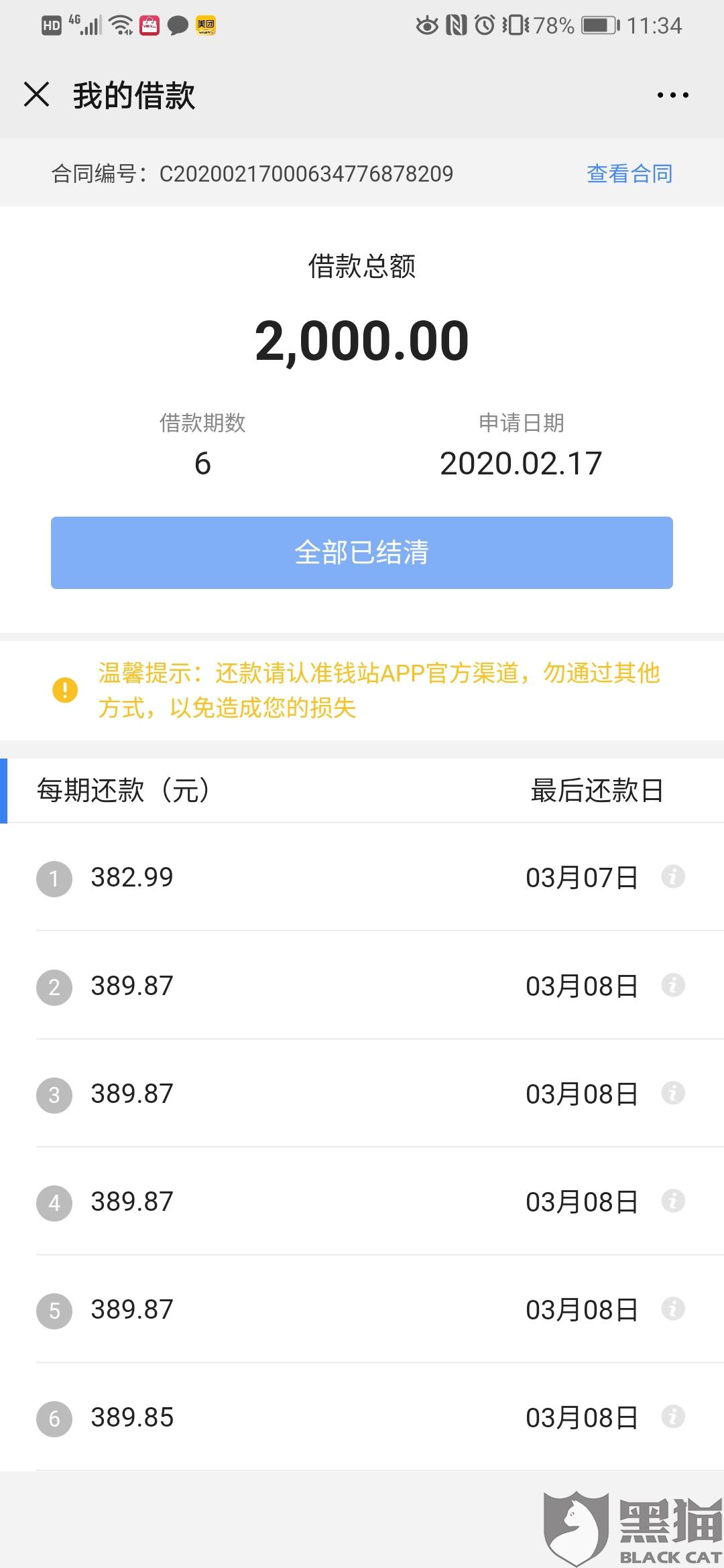Tap the 全部已结清 button
Image resolution: width=724 pixels, height=1568 pixels.
click(x=362, y=553)
